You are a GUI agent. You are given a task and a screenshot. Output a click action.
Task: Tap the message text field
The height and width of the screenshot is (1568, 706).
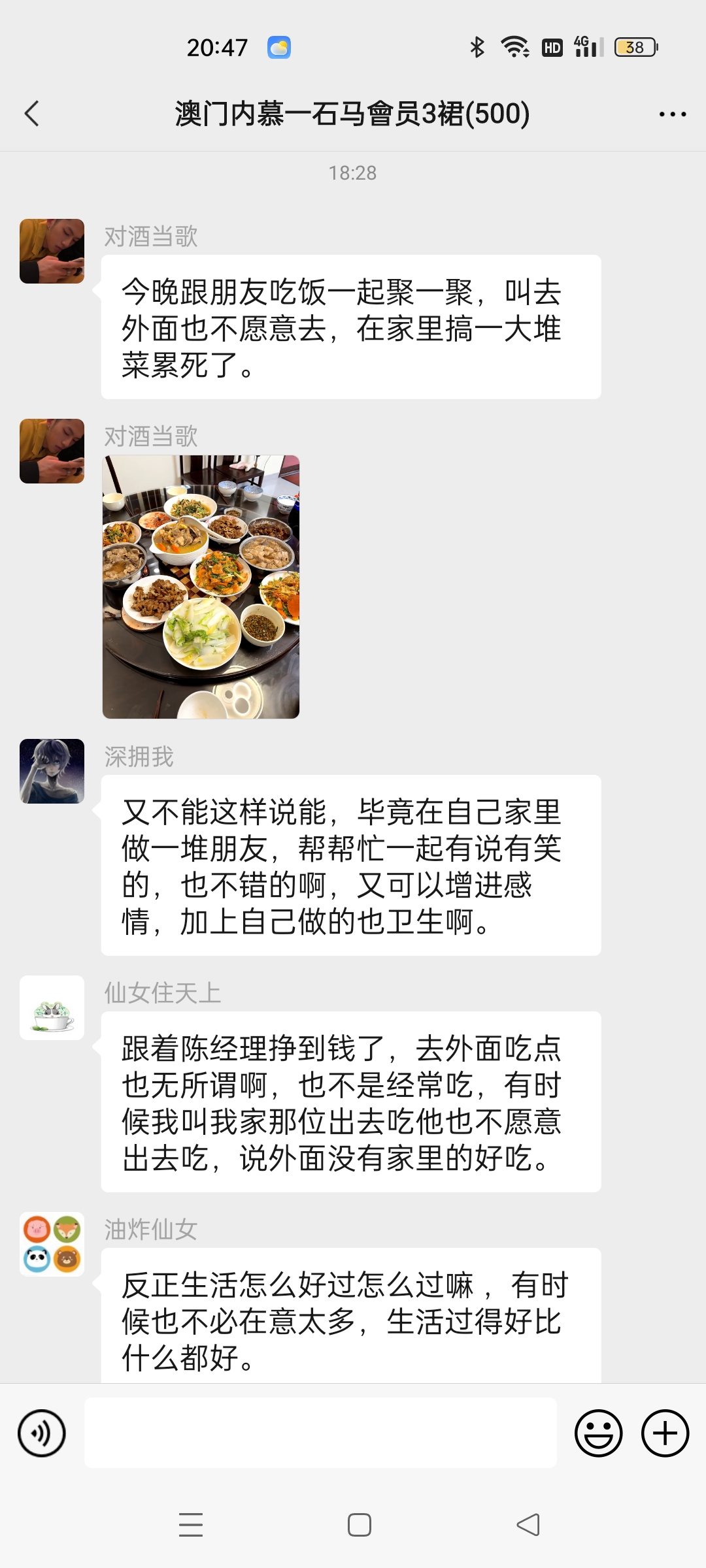click(x=320, y=1433)
